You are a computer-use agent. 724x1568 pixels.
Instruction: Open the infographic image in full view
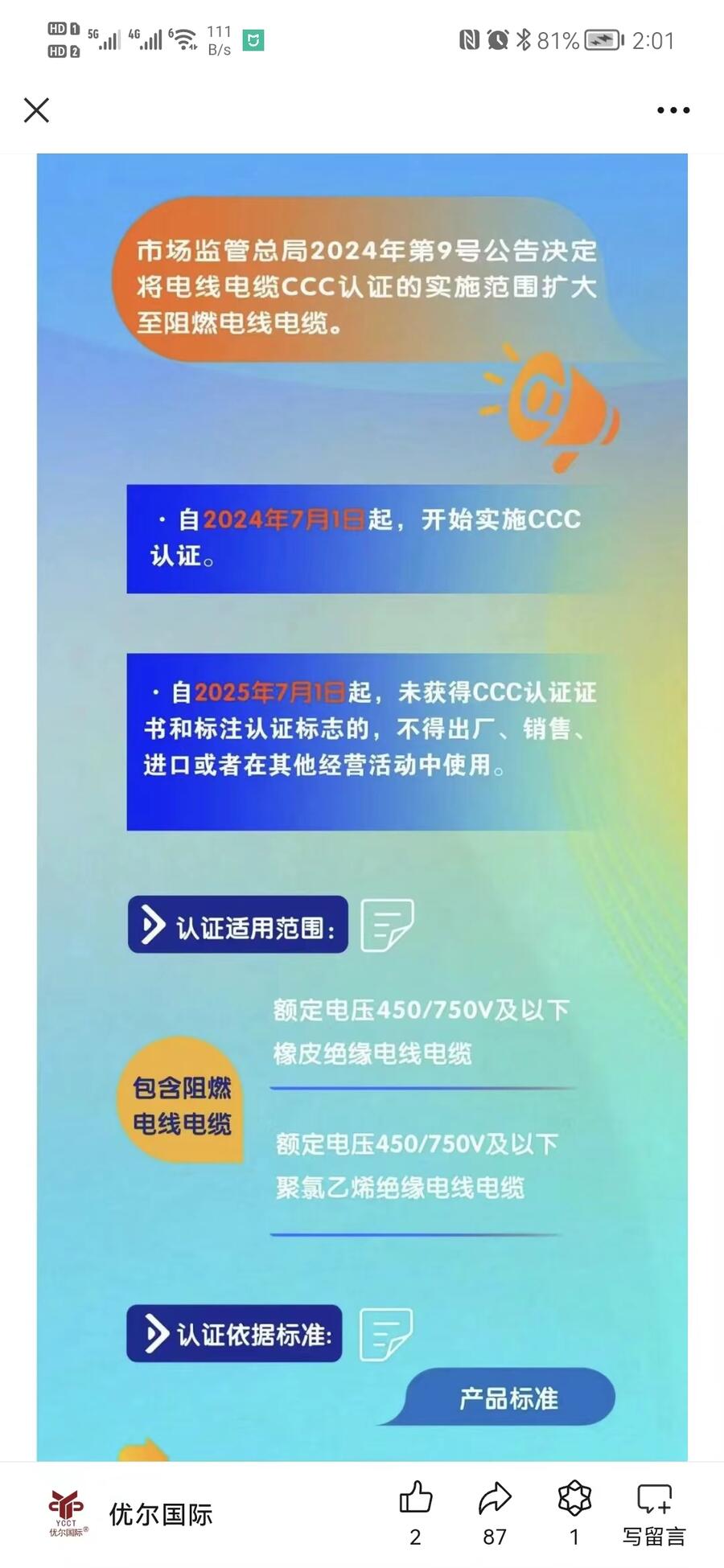pyautogui.click(x=362, y=804)
